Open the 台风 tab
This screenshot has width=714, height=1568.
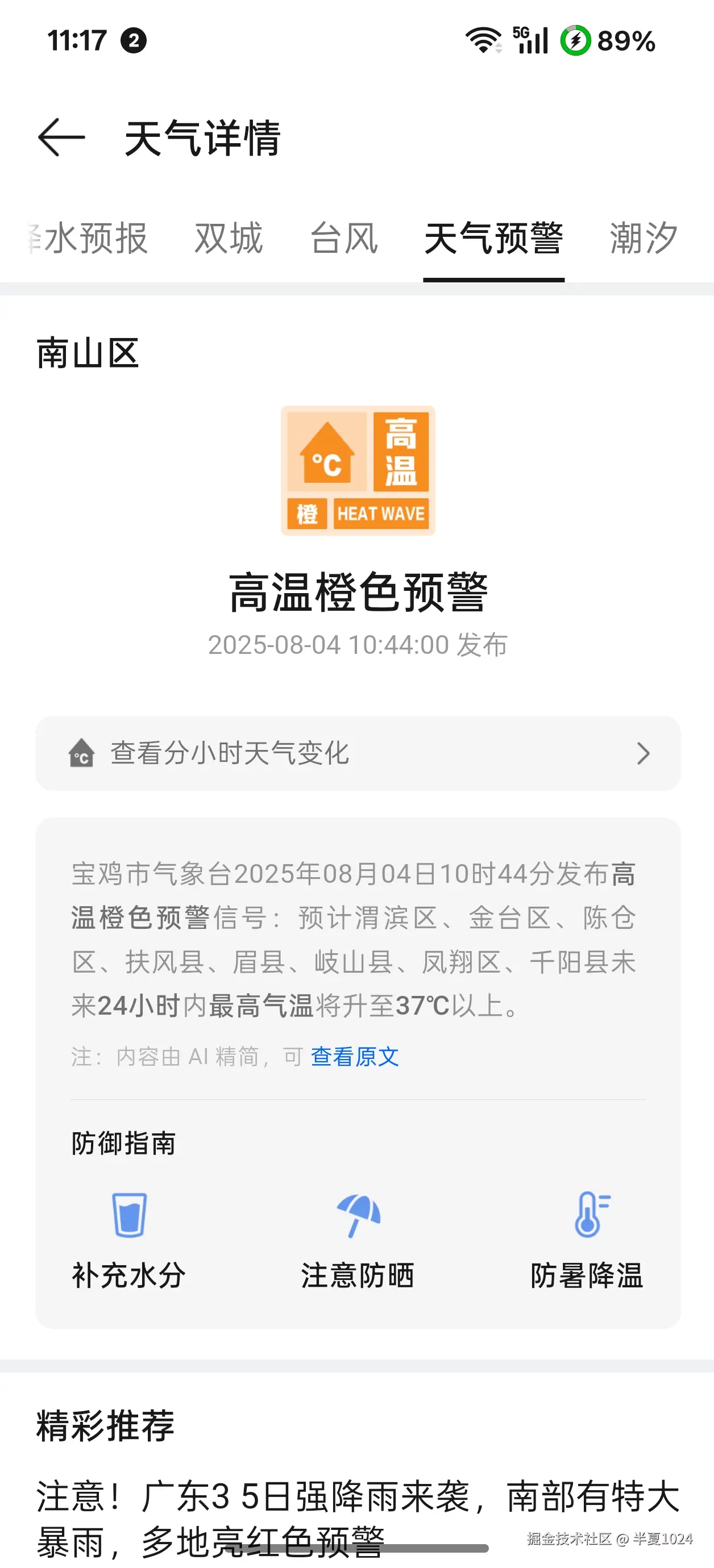tap(344, 238)
